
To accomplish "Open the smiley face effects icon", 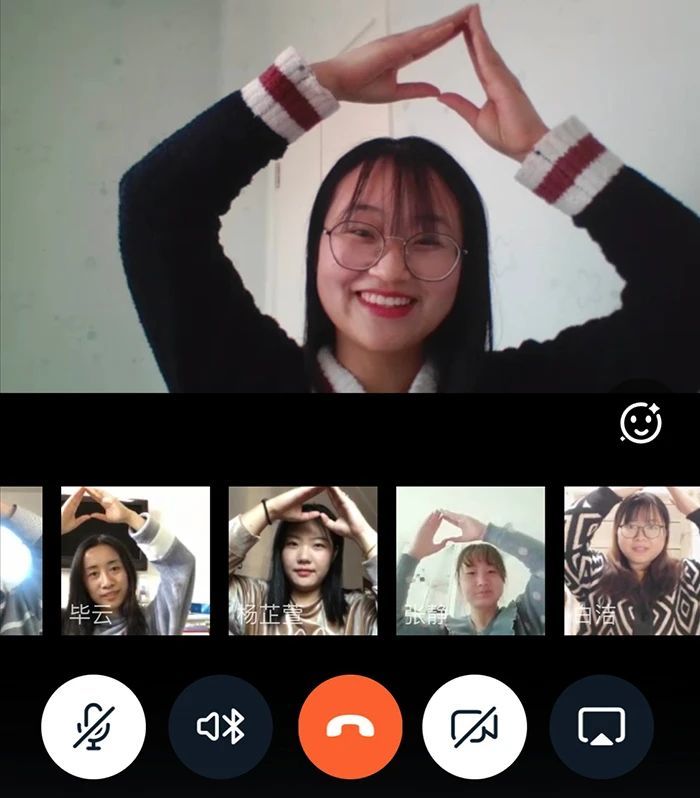I will [641, 423].
